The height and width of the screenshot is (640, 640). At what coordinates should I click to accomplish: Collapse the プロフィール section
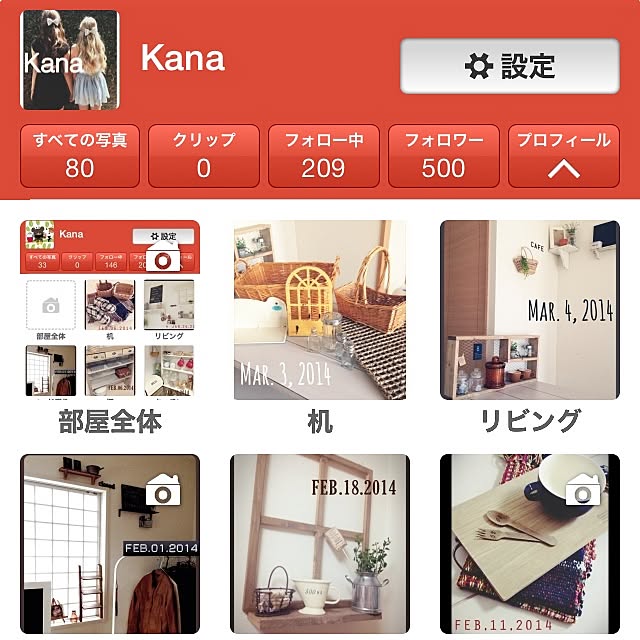pyautogui.click(x=563, y=155)
